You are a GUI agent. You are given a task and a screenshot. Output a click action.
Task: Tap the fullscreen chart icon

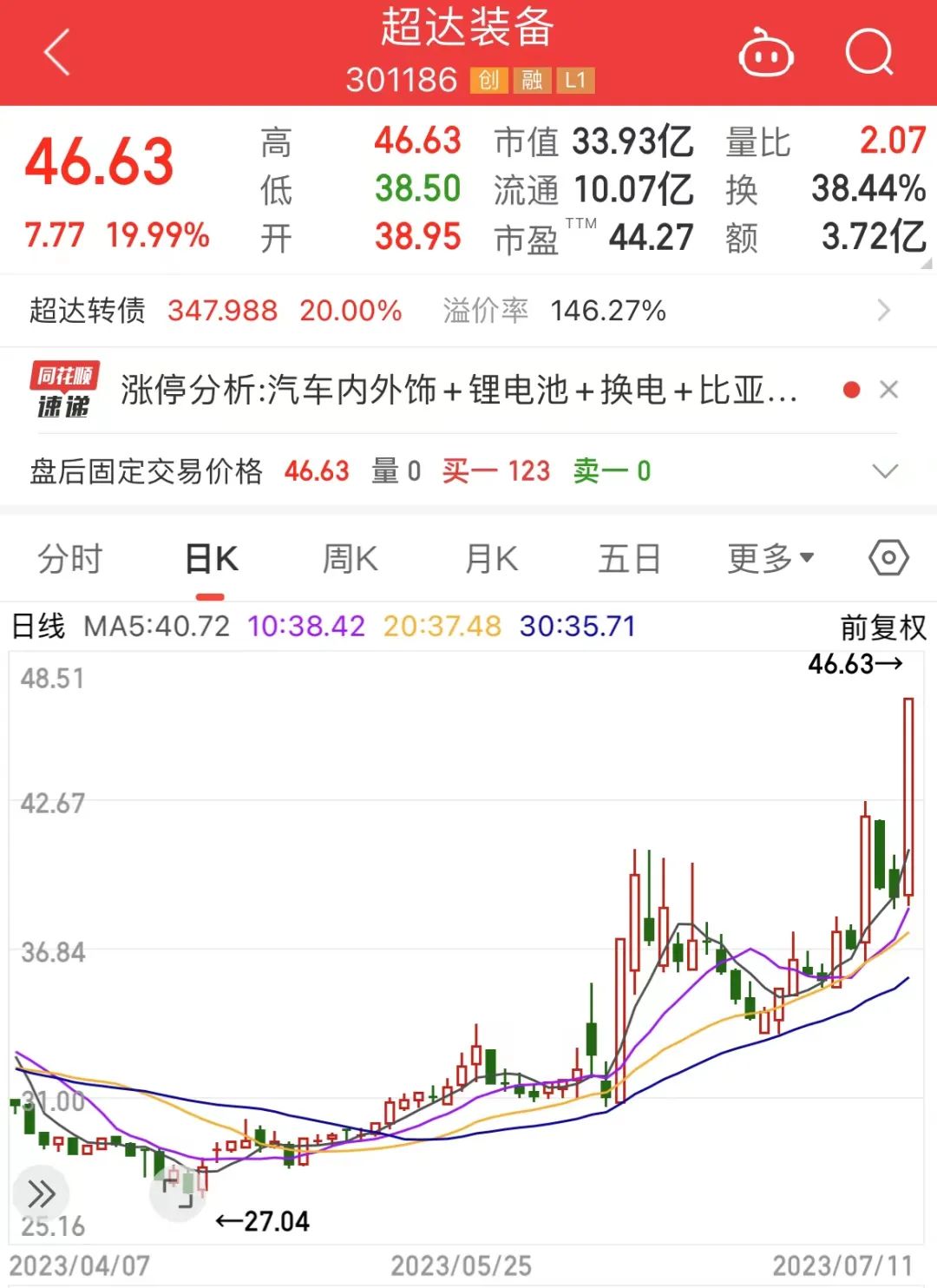[178, 1193]
